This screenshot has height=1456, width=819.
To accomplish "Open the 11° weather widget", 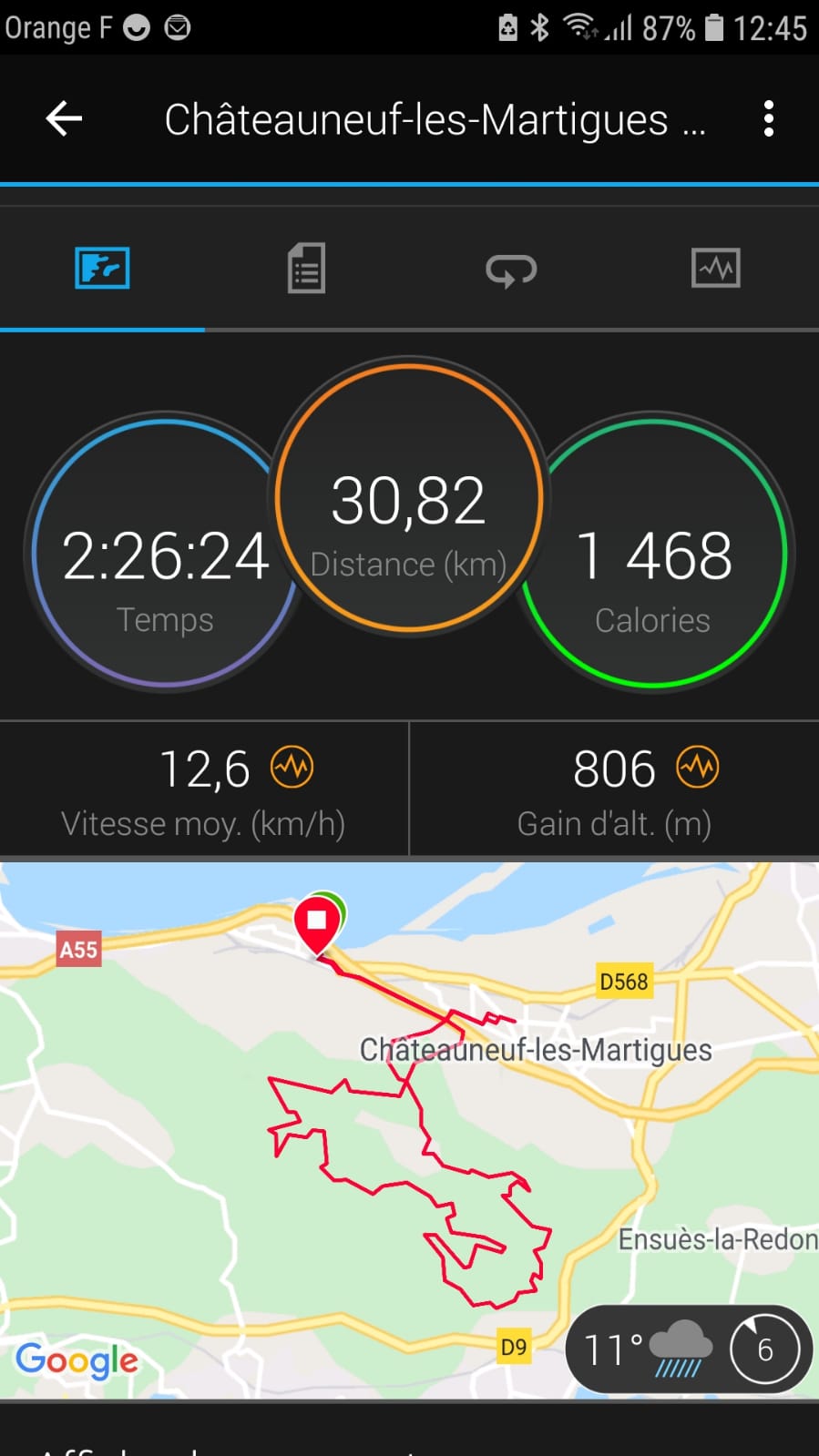I will pyautogui.click(x=689, y=1349).
